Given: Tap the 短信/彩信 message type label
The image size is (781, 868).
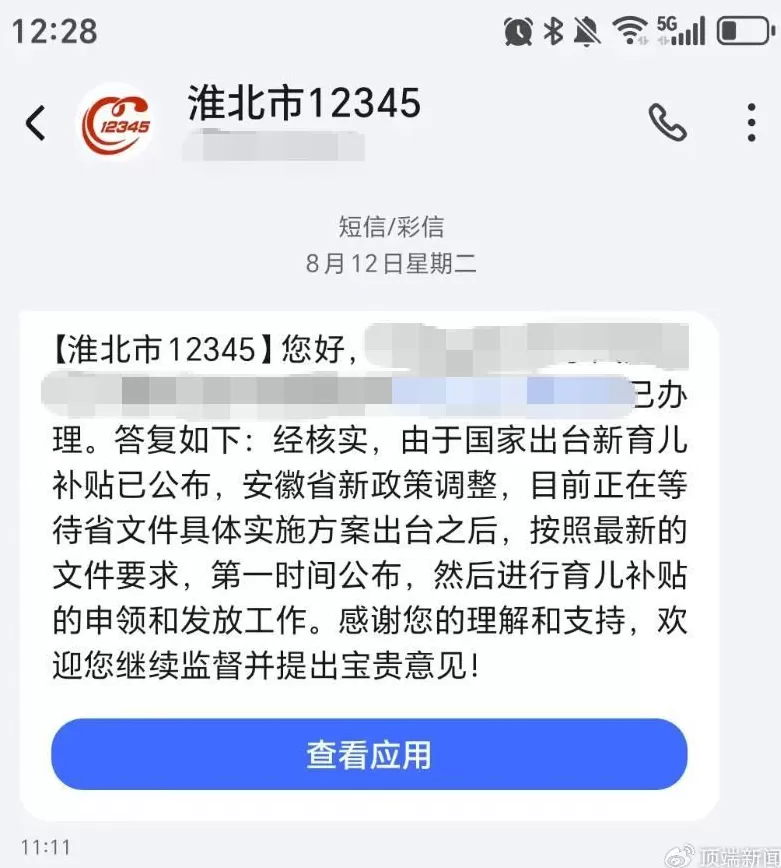Looking at the screenshot, I should 390,227.
